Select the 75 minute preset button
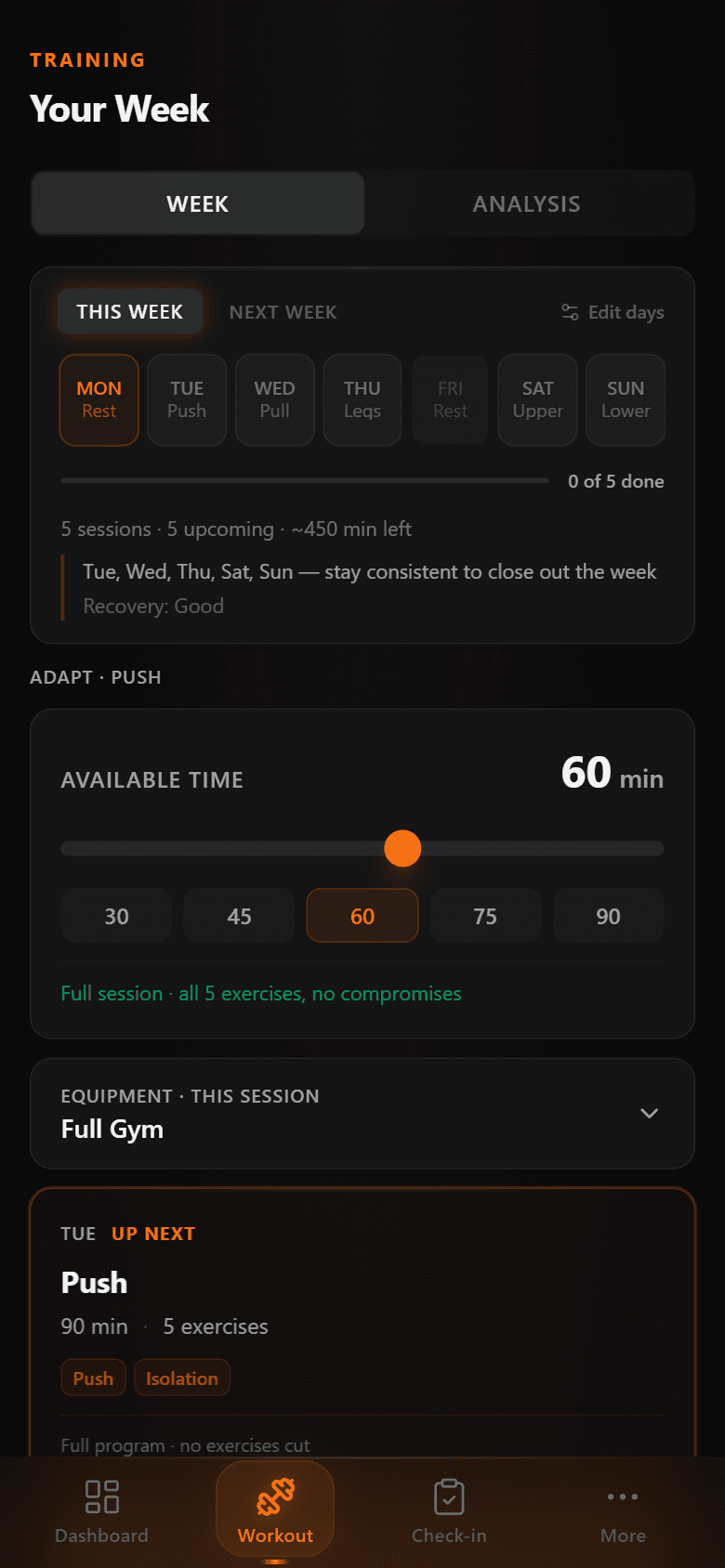 [x=485, y=915]
